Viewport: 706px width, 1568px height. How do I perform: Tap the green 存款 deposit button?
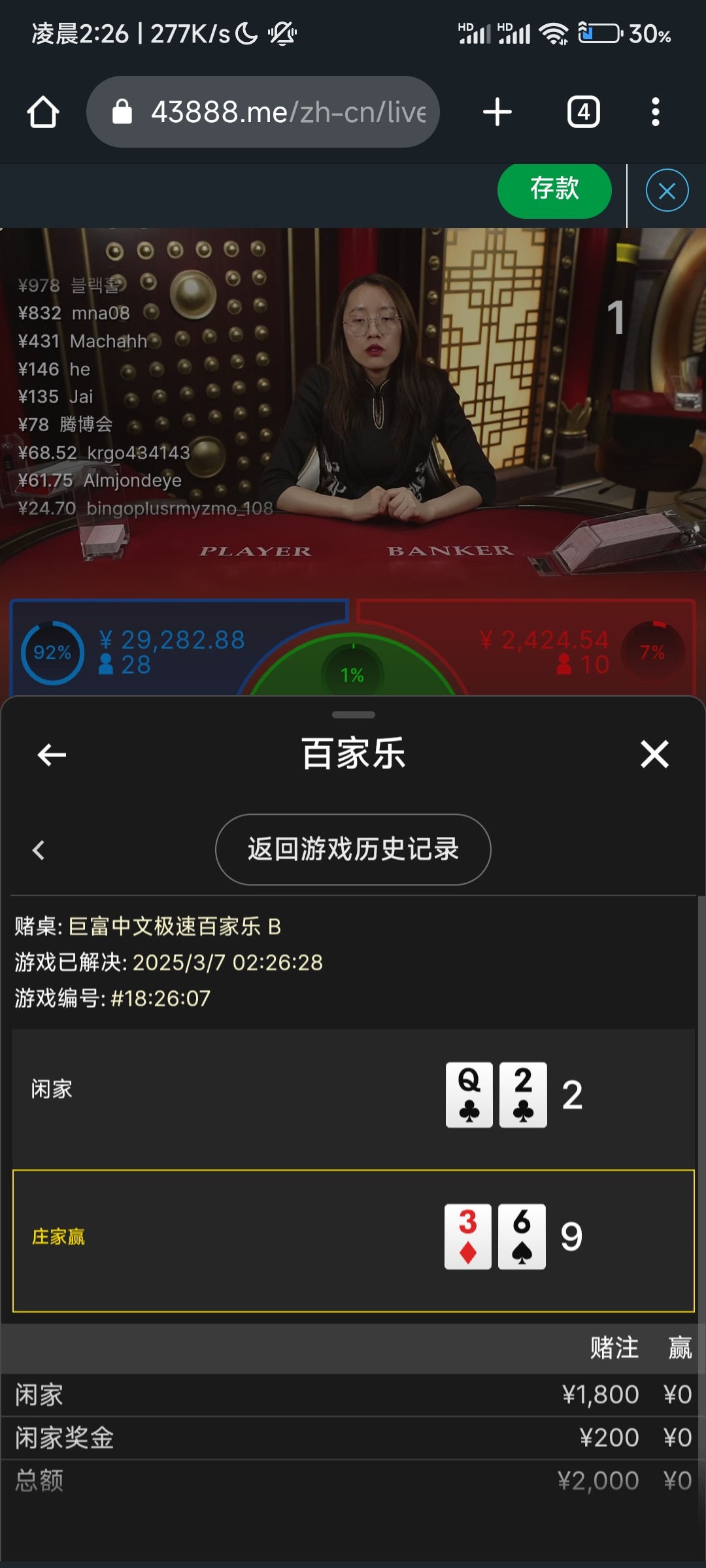tap(554, 190)
